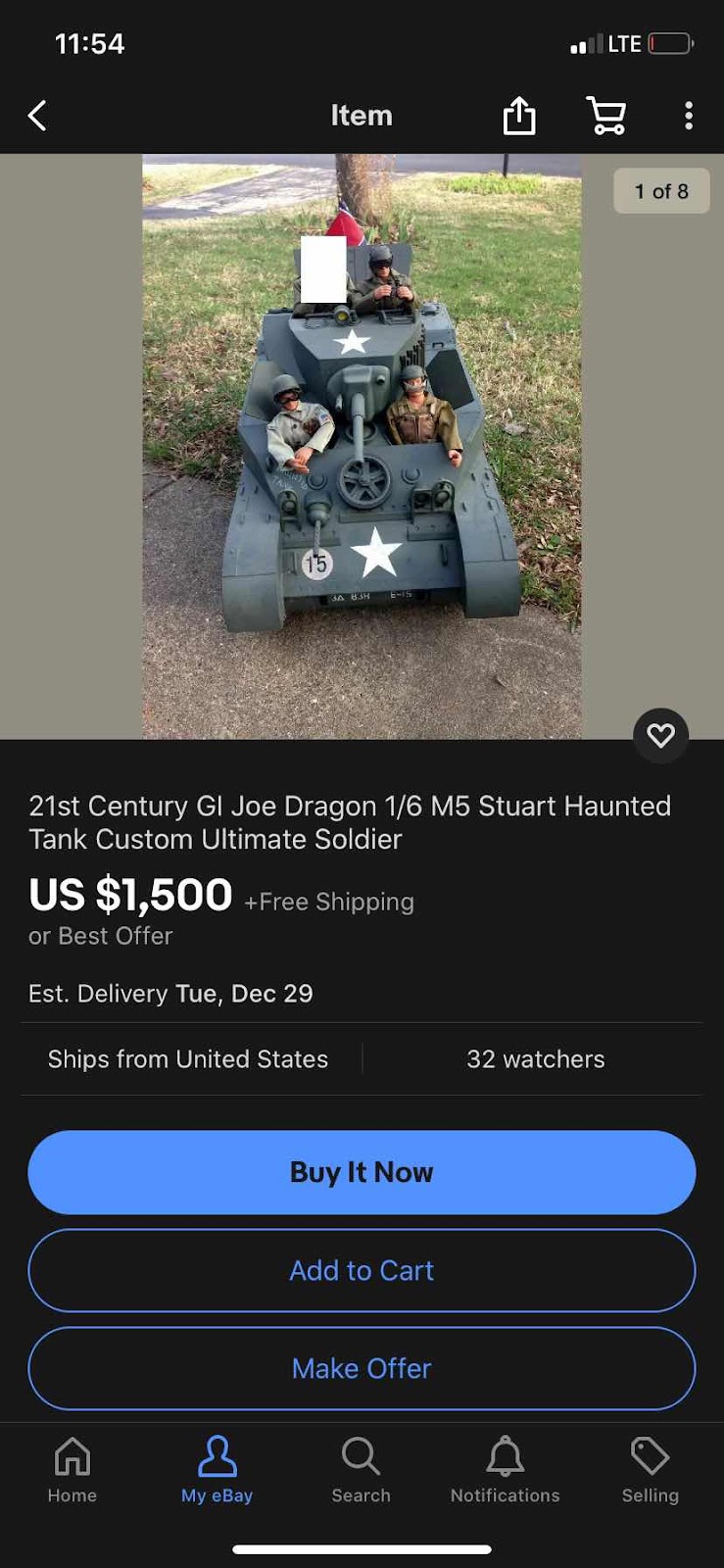Viewport: 724px width, 1568px height.
Task: View the Notifications tab
Action: (x=505, y=1470)
